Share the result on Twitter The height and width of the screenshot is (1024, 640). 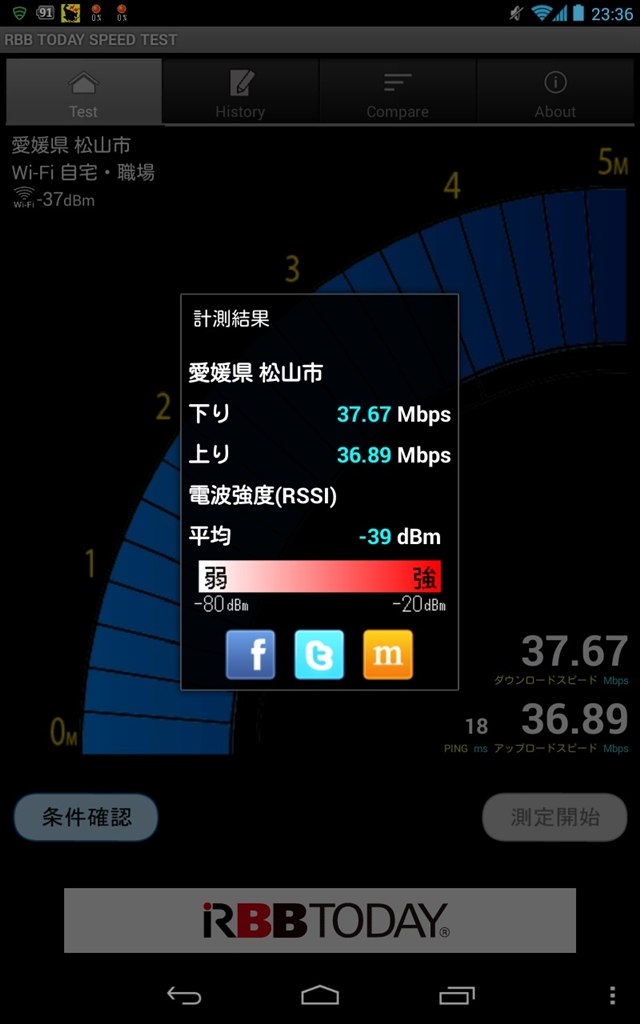pyautogui.click(x=319, y=655)
